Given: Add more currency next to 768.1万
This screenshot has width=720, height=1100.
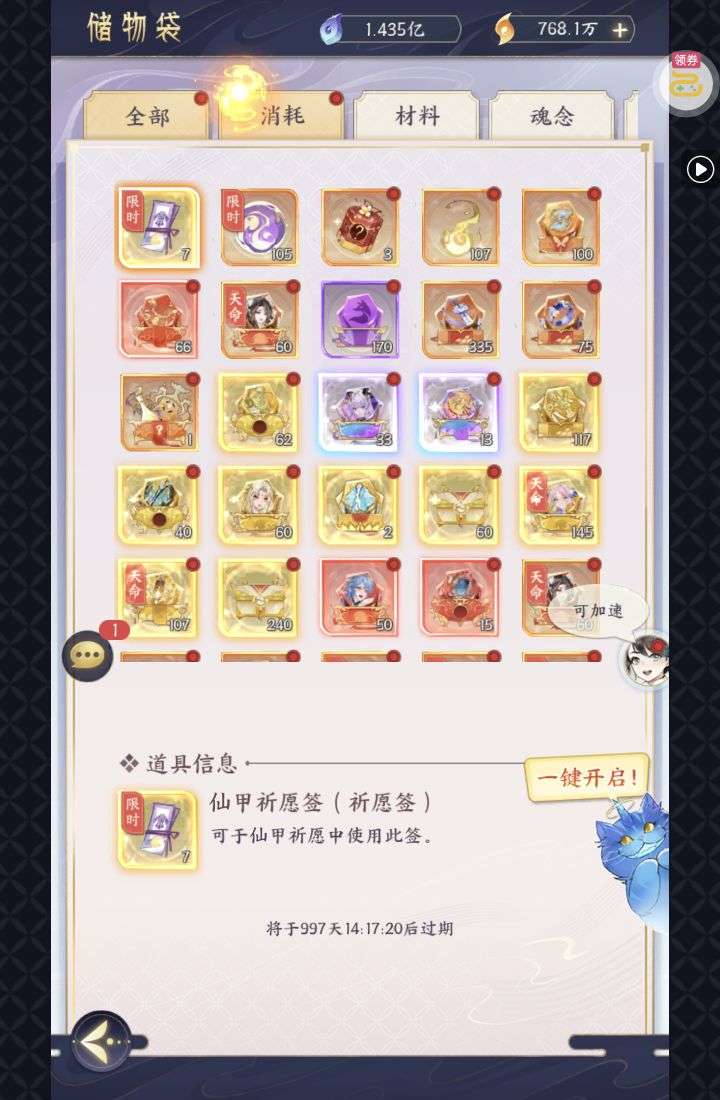Looking at the screenshot, I should (620, 30).
